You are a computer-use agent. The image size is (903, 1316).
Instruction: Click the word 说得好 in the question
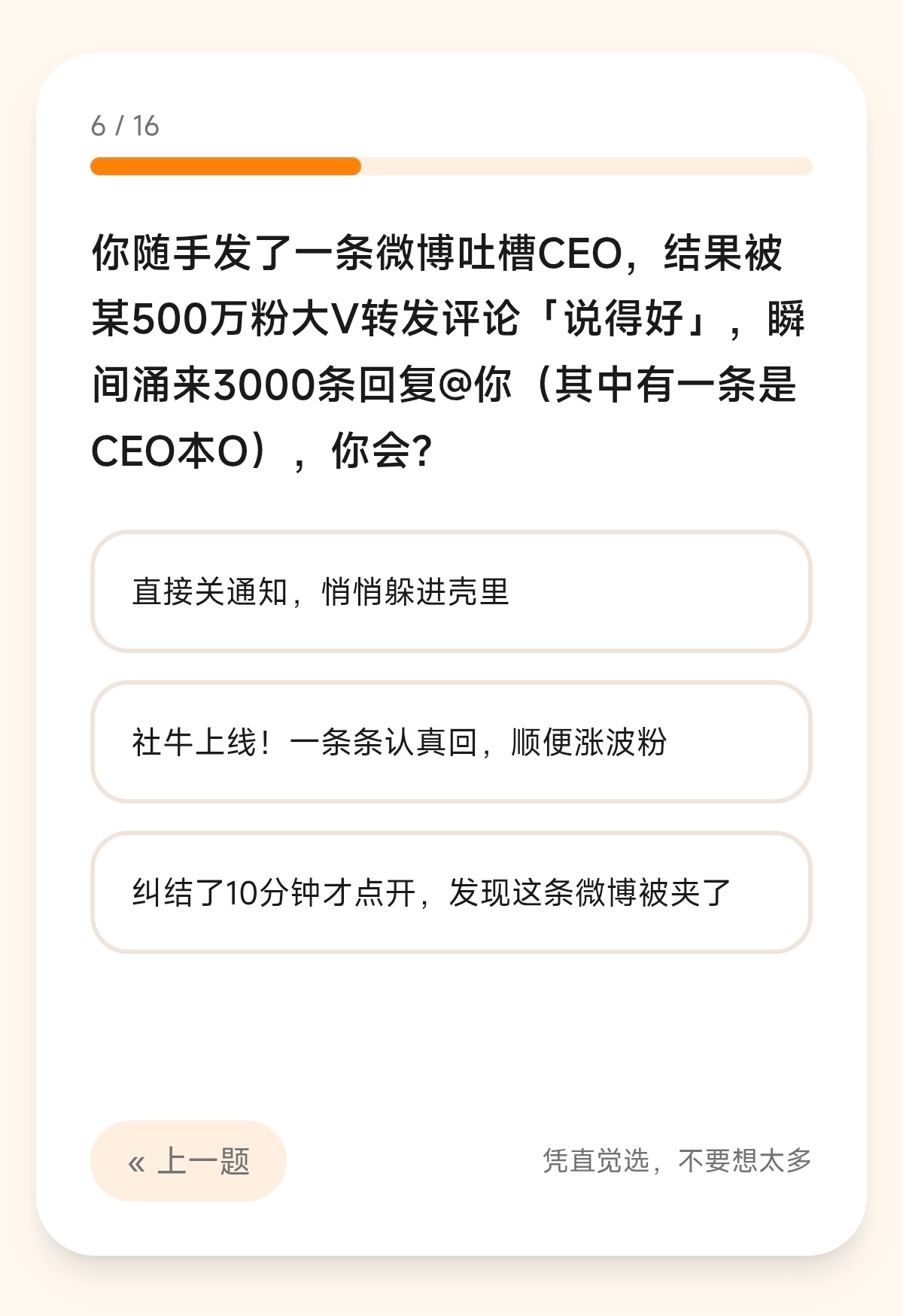pos(625,320)
